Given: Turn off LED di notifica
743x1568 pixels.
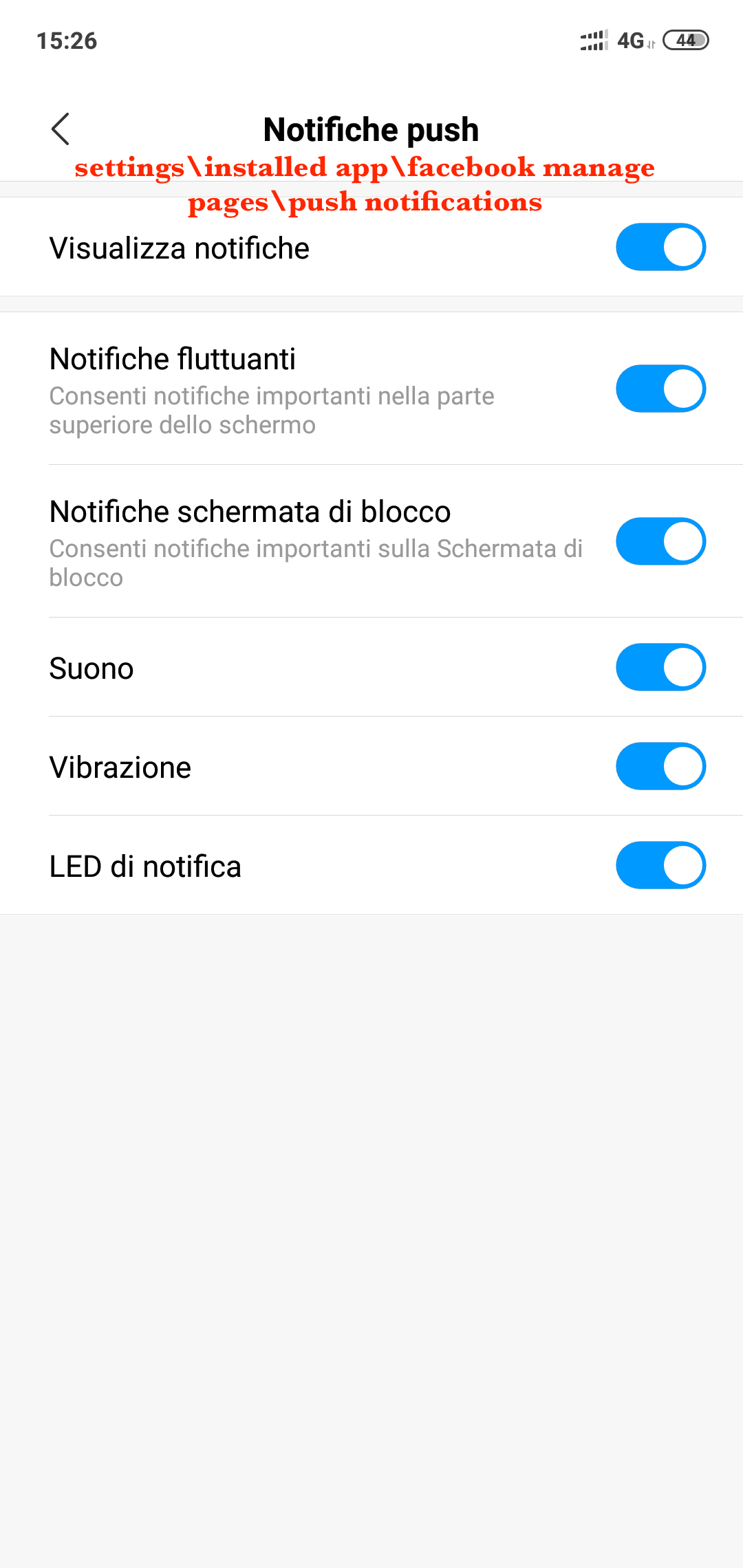Looking at the screenshot, I should pyautogui.click(x=660, y=865).
